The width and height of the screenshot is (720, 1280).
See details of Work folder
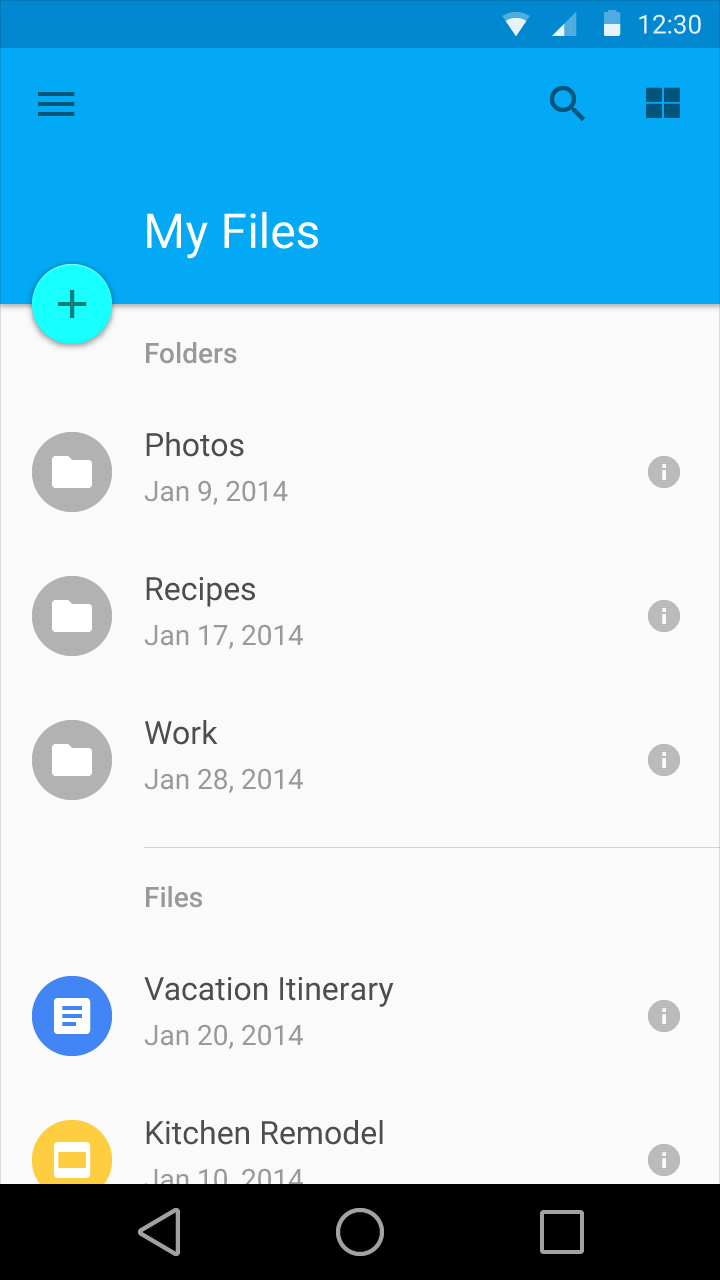click(x=664, y=760)
